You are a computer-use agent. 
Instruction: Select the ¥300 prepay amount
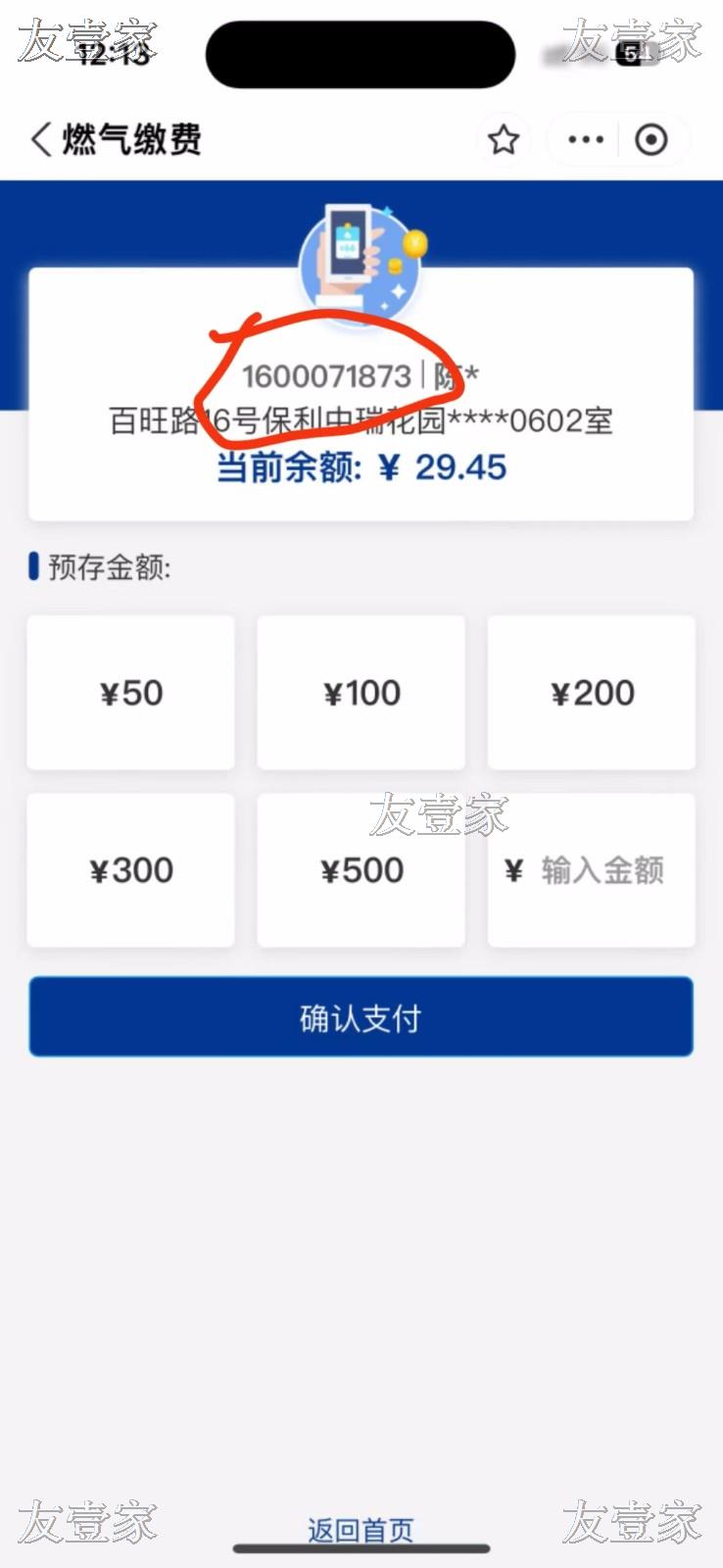pyautogui.click(x=131, y=870)
